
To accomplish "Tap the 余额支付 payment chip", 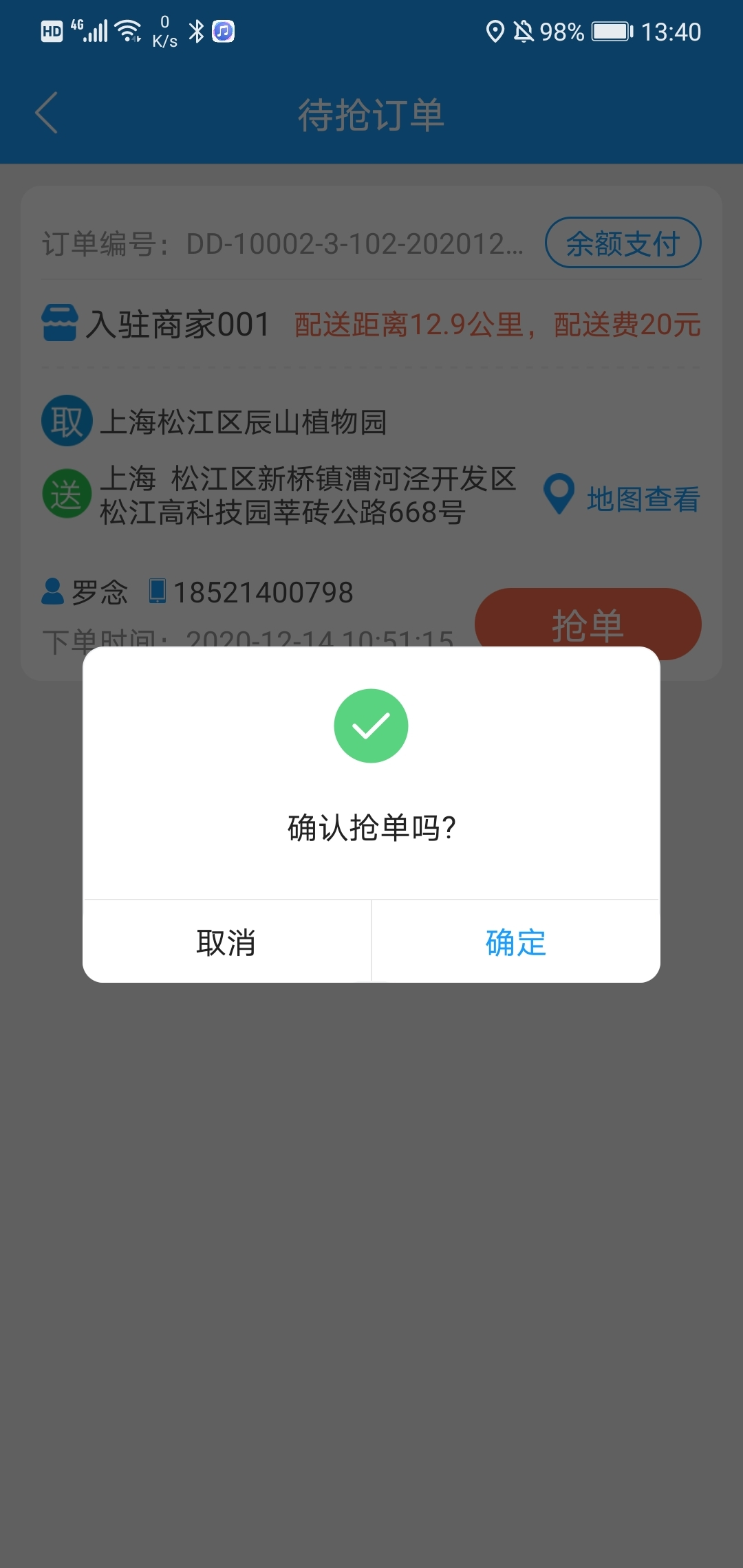I will pyautogui.click(x=623, y=243).
